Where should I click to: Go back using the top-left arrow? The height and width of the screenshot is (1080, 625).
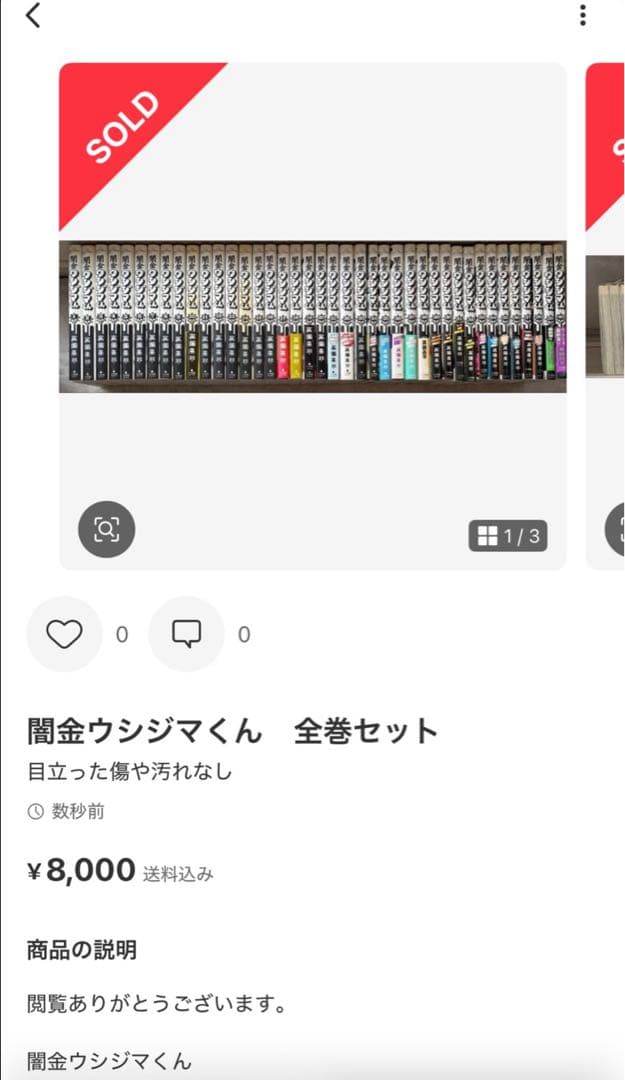coord(34,15)
